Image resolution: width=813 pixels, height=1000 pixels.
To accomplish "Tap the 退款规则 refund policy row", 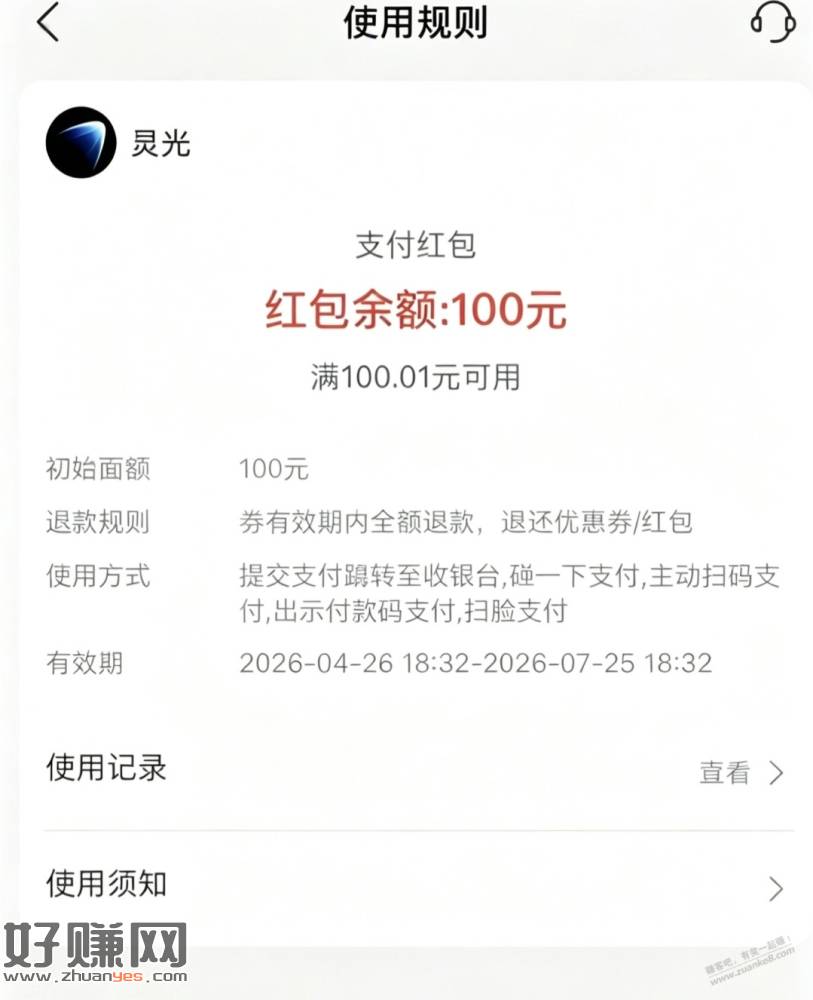I will tap(96, 522).
